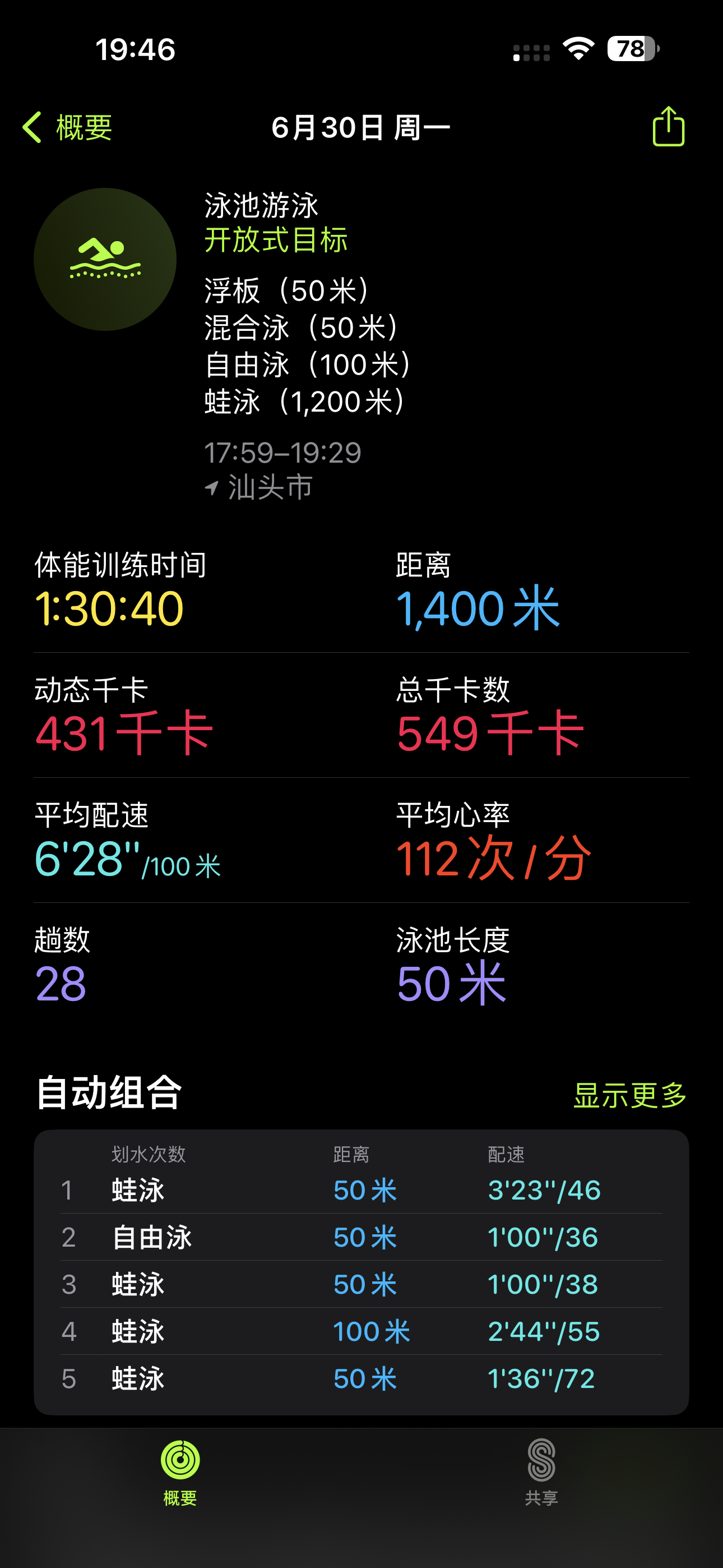Share this swimming workout
723x1568 pixels.
pyautogui.click(x=668, y=126)
